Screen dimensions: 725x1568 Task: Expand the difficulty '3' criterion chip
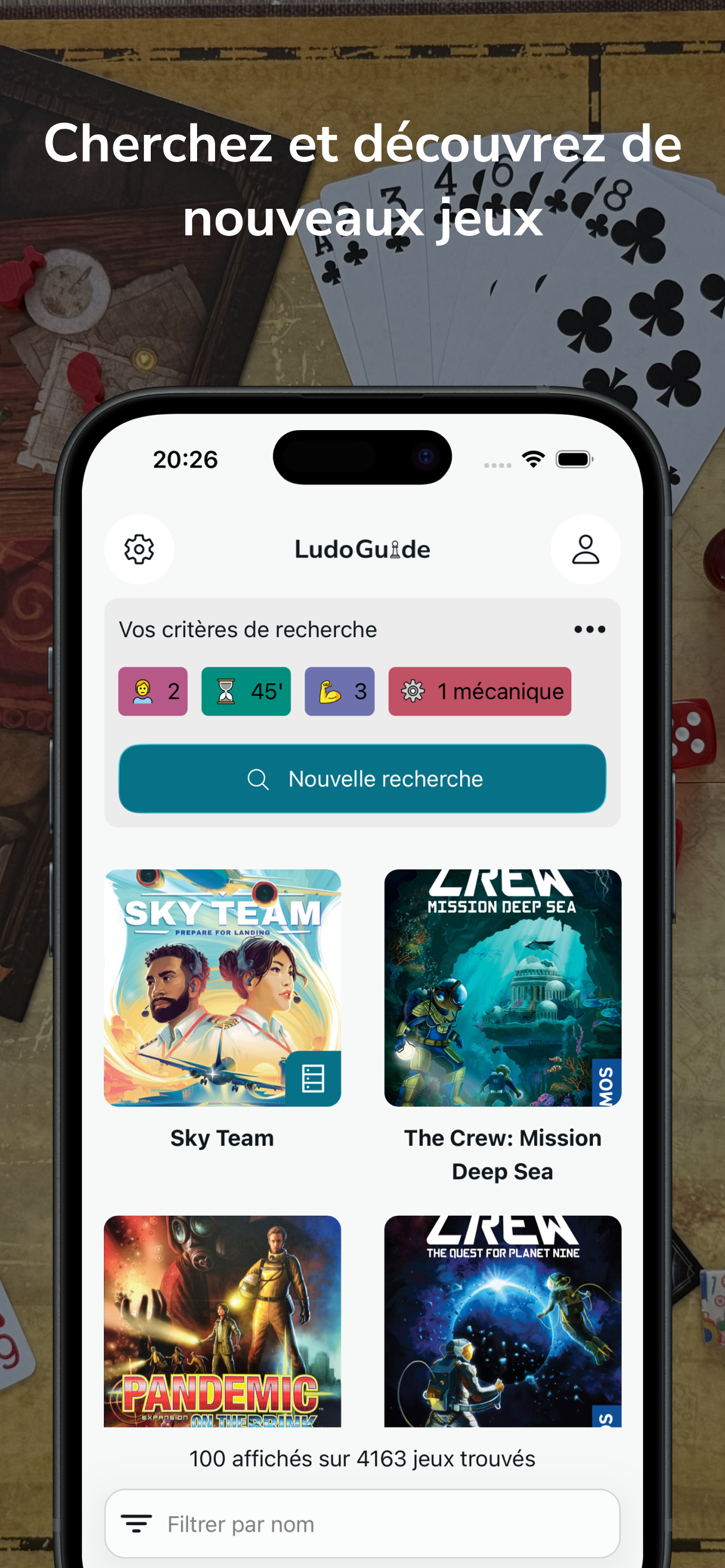pyautogui.click(x=339, y=691)
